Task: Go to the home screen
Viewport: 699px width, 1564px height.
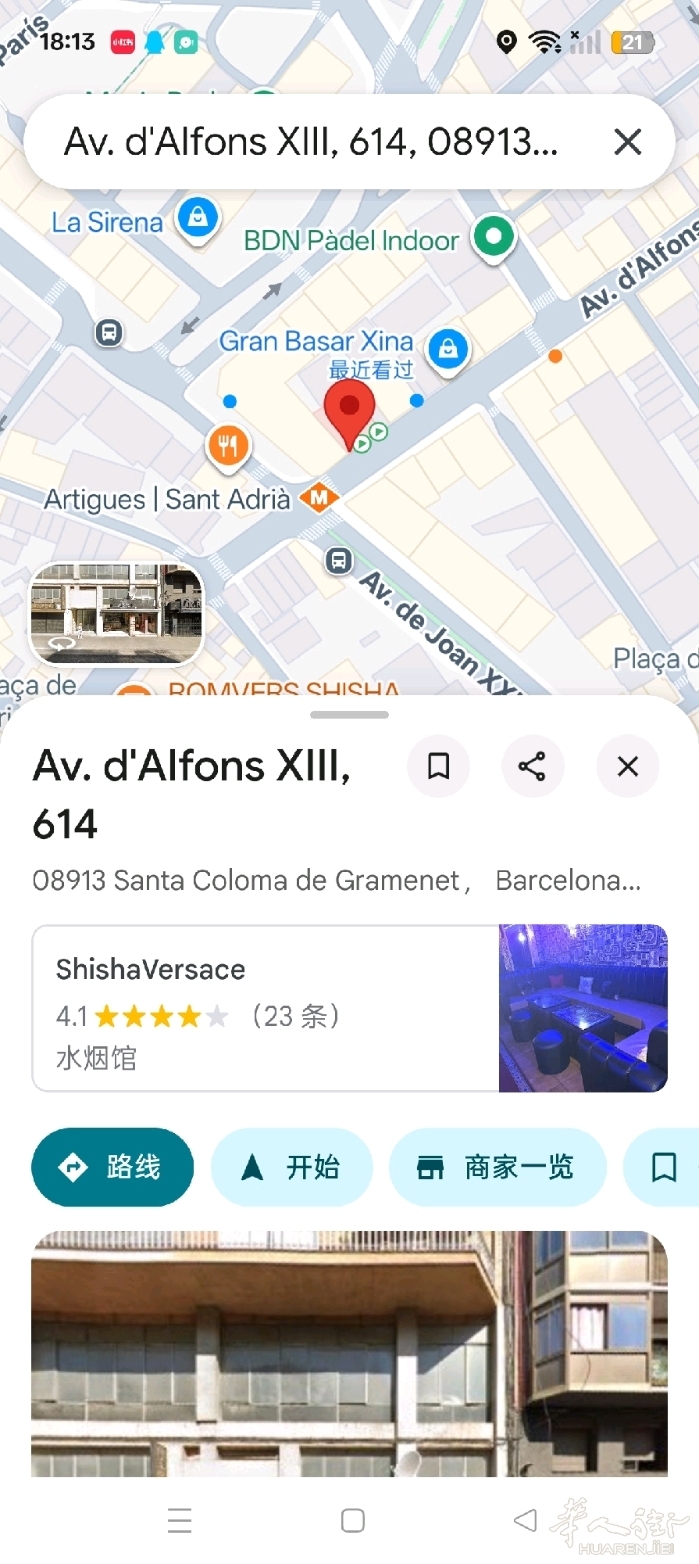Action: tap(352, 1520)
